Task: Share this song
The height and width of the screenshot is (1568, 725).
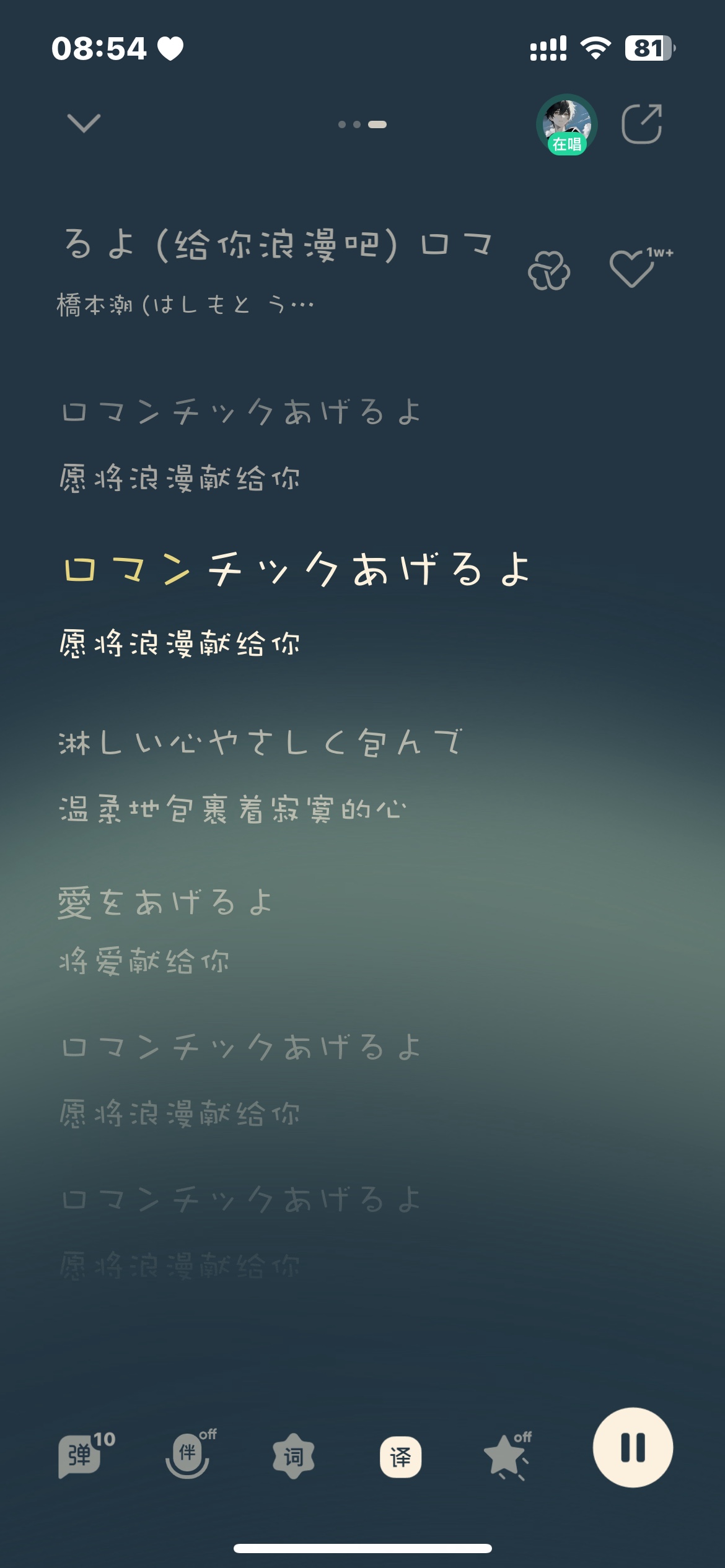Action: coord(642,124)
